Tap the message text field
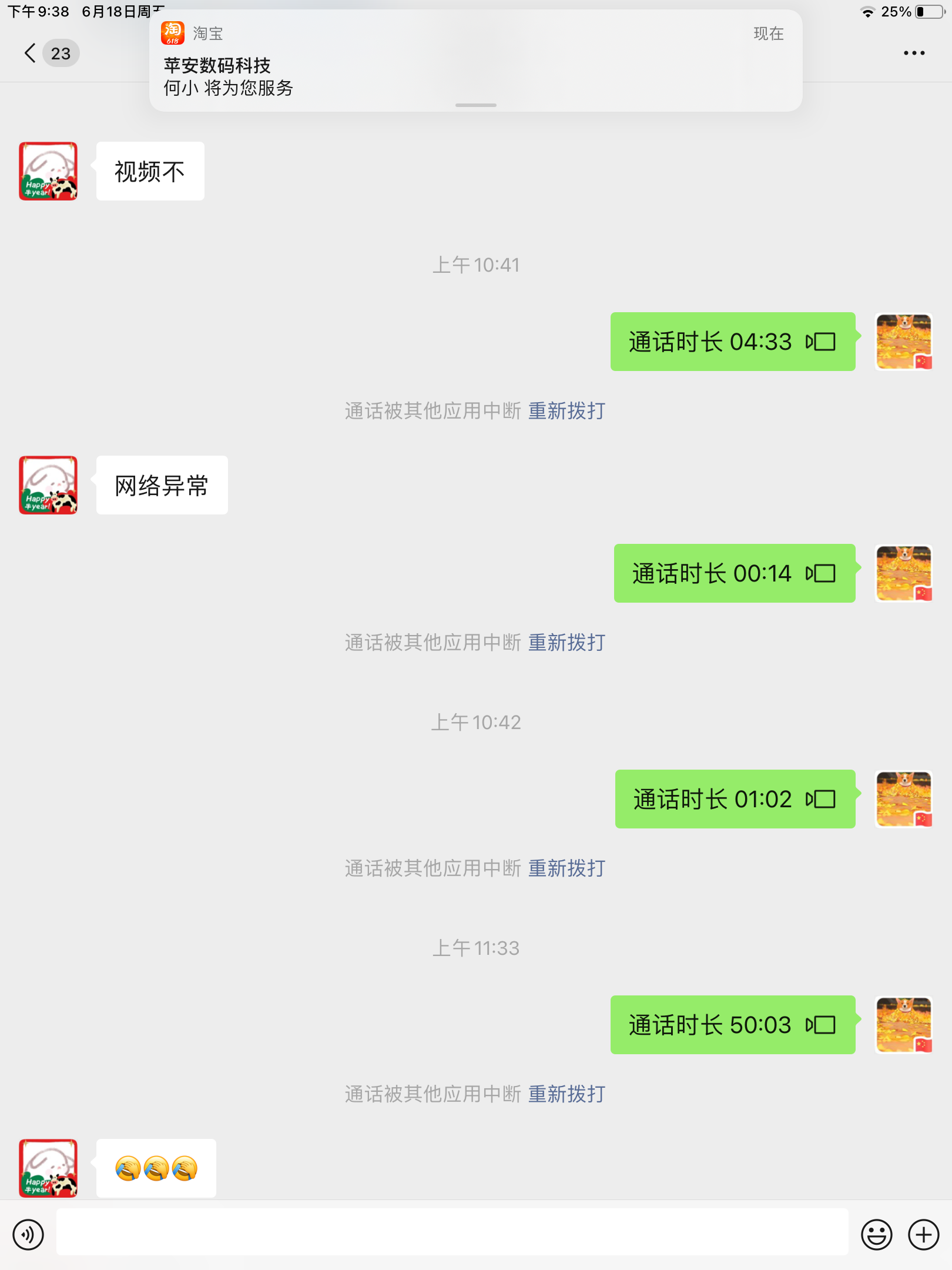Image resolution: width=952 pixels, height=1270 pixels. [x=452, y=1232]
